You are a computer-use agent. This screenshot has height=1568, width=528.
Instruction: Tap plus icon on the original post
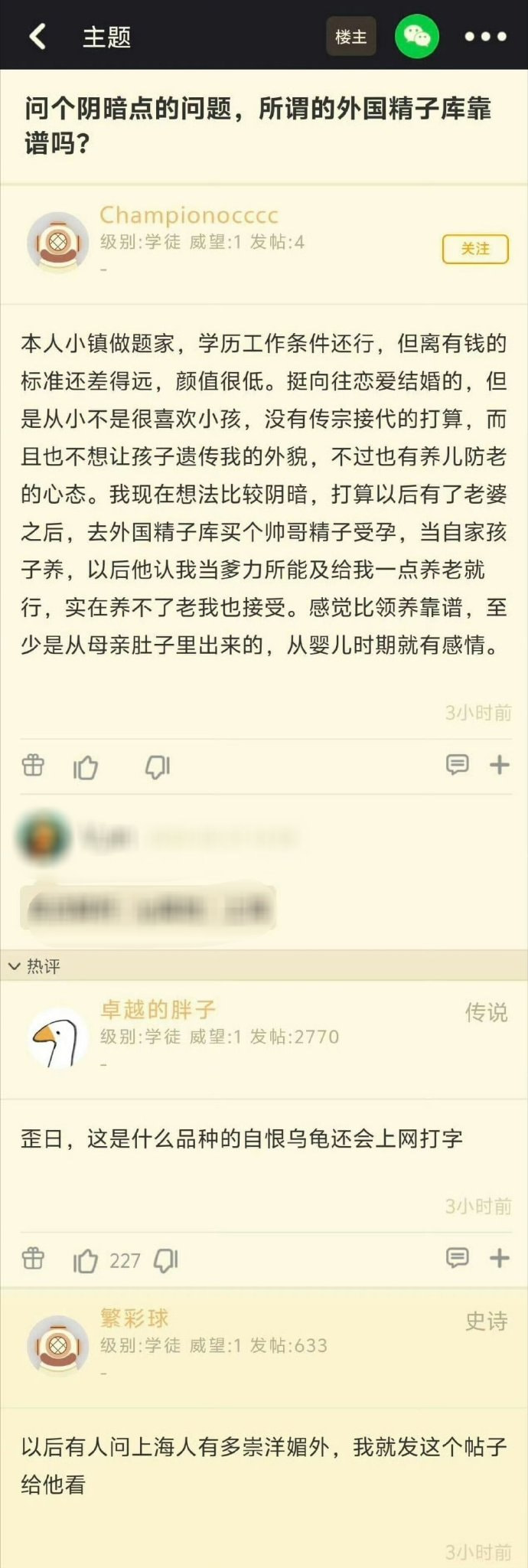(500, 764)
